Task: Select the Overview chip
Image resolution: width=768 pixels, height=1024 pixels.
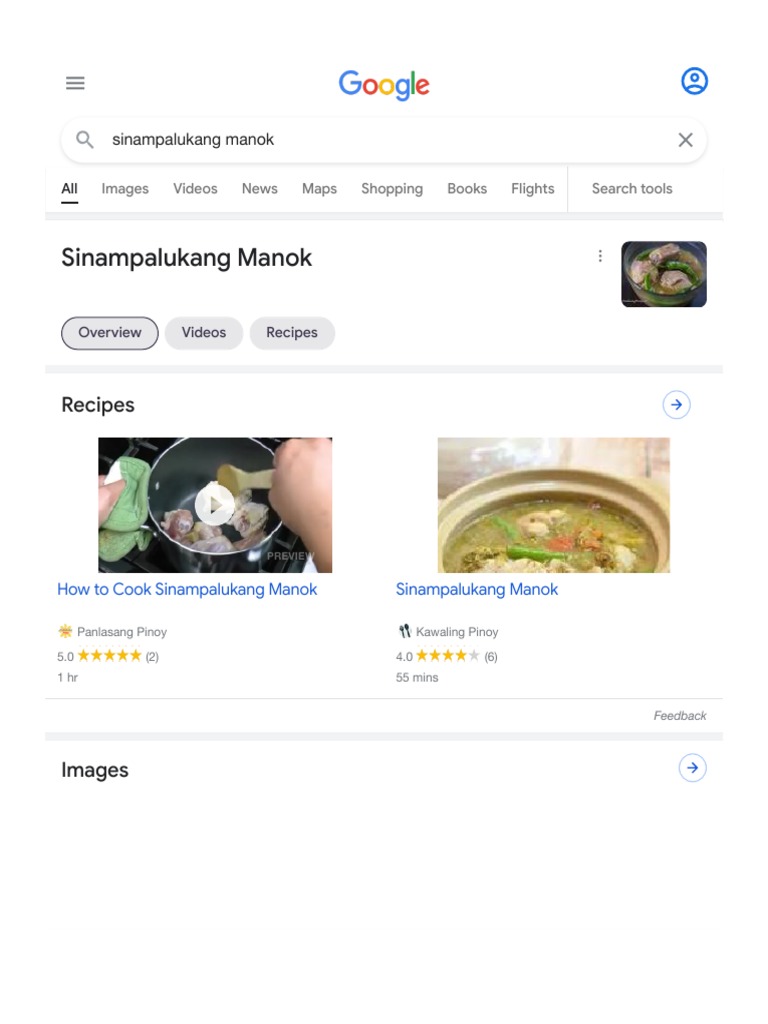Action: point(110,333)
